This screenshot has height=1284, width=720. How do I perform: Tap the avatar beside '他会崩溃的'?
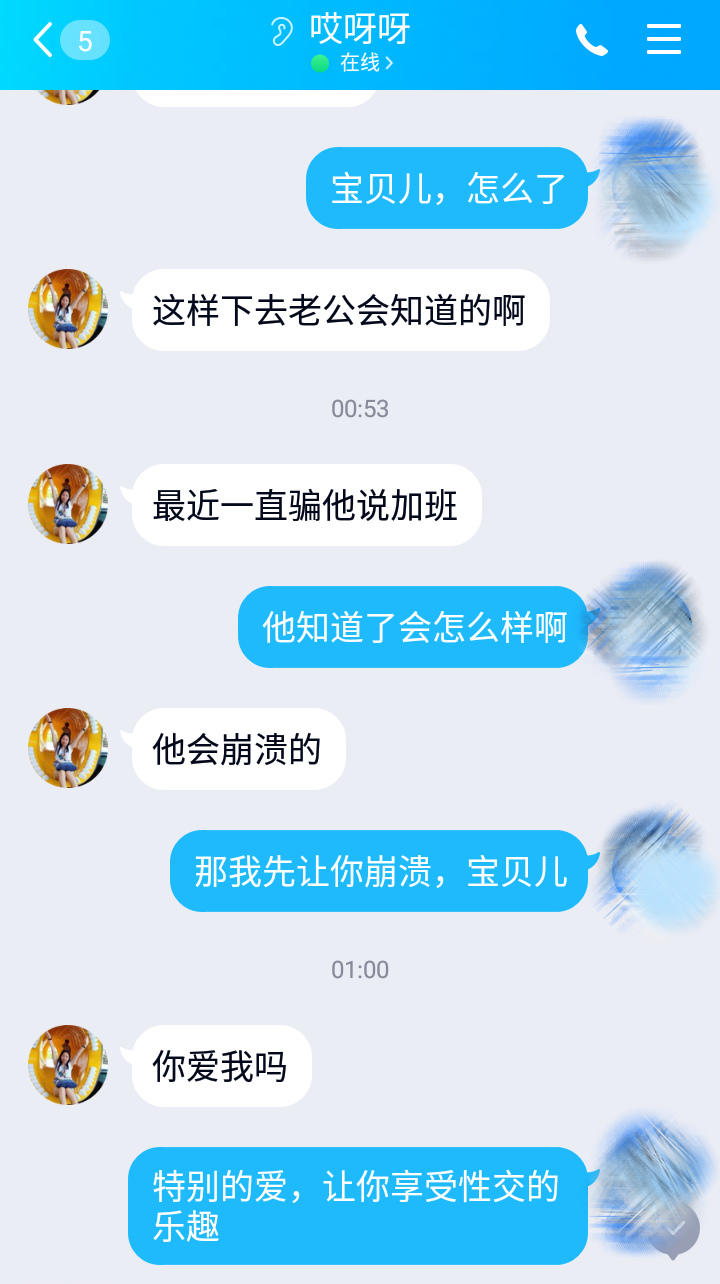coord(67,748)
